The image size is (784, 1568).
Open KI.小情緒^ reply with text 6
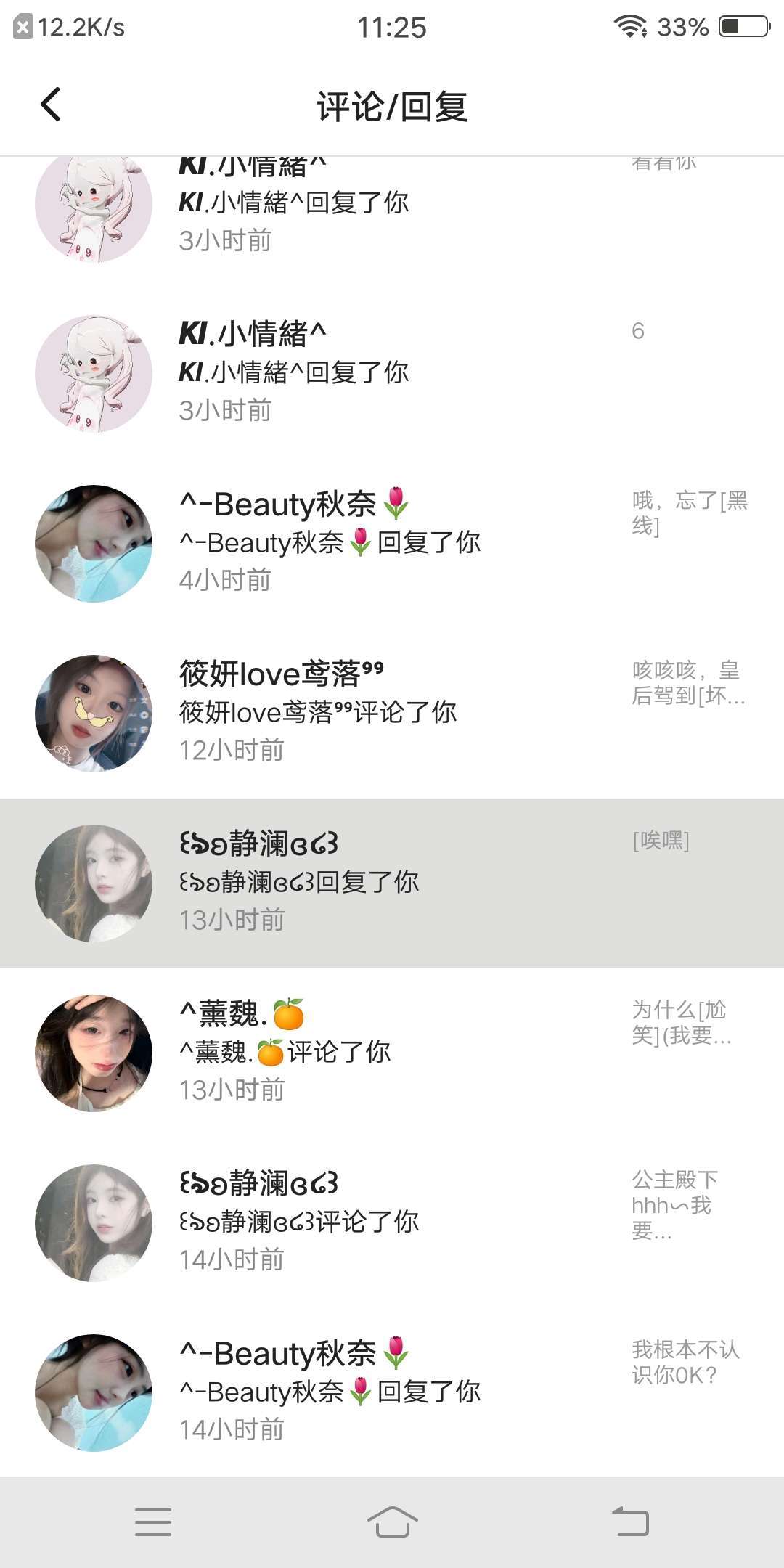(392, 372)
